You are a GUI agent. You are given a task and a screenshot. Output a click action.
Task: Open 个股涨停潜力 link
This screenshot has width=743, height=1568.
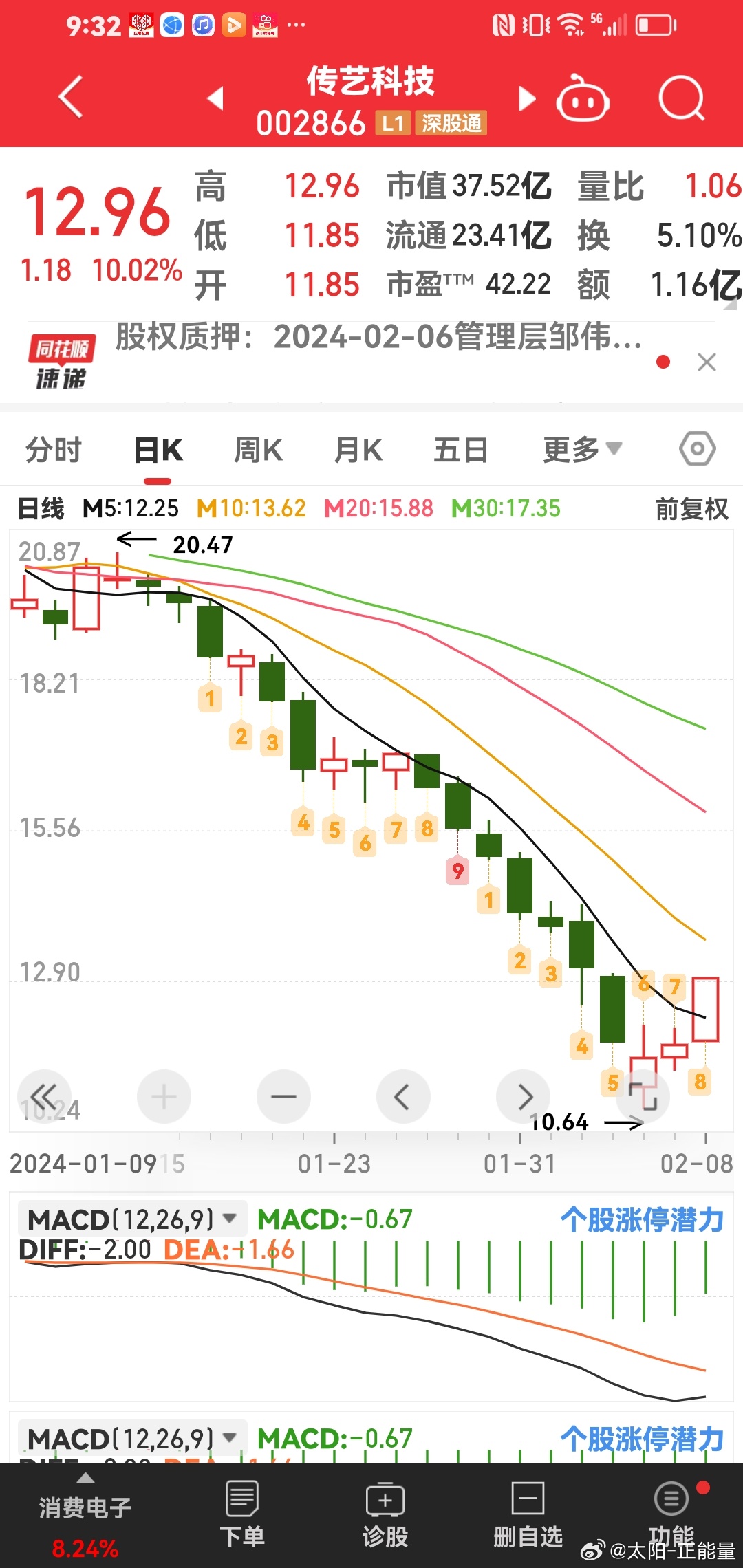coord(642,1219)
